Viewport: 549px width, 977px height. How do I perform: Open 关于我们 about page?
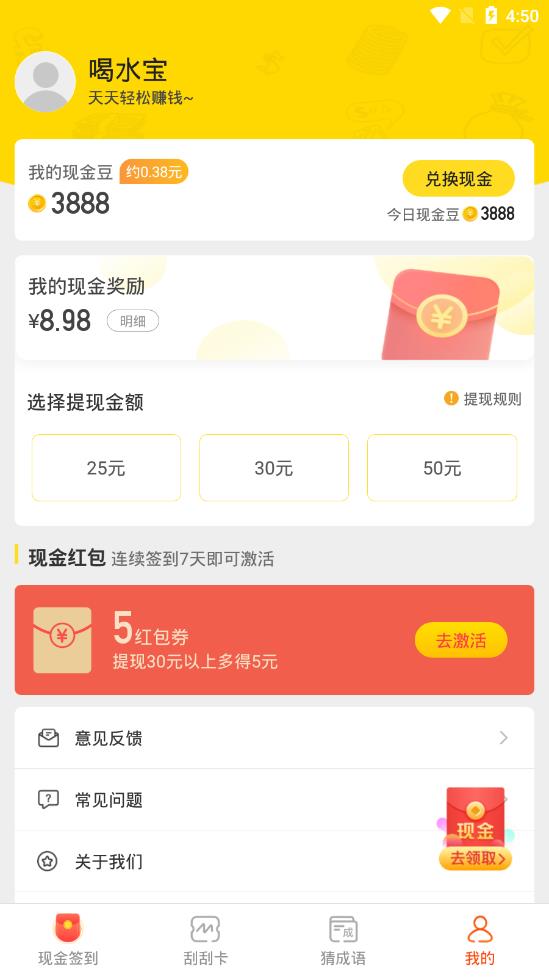click(274, 861)
